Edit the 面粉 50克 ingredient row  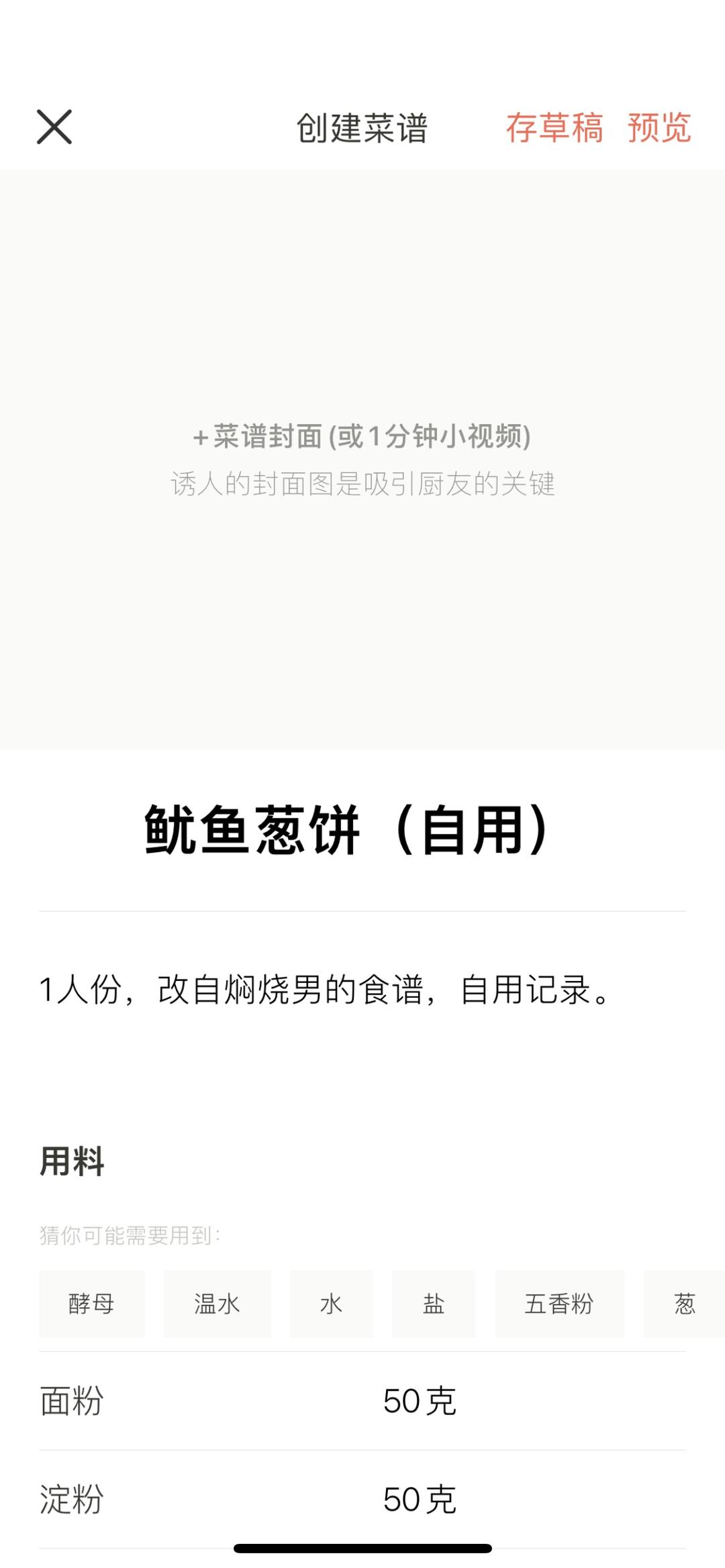[362, 1401]
